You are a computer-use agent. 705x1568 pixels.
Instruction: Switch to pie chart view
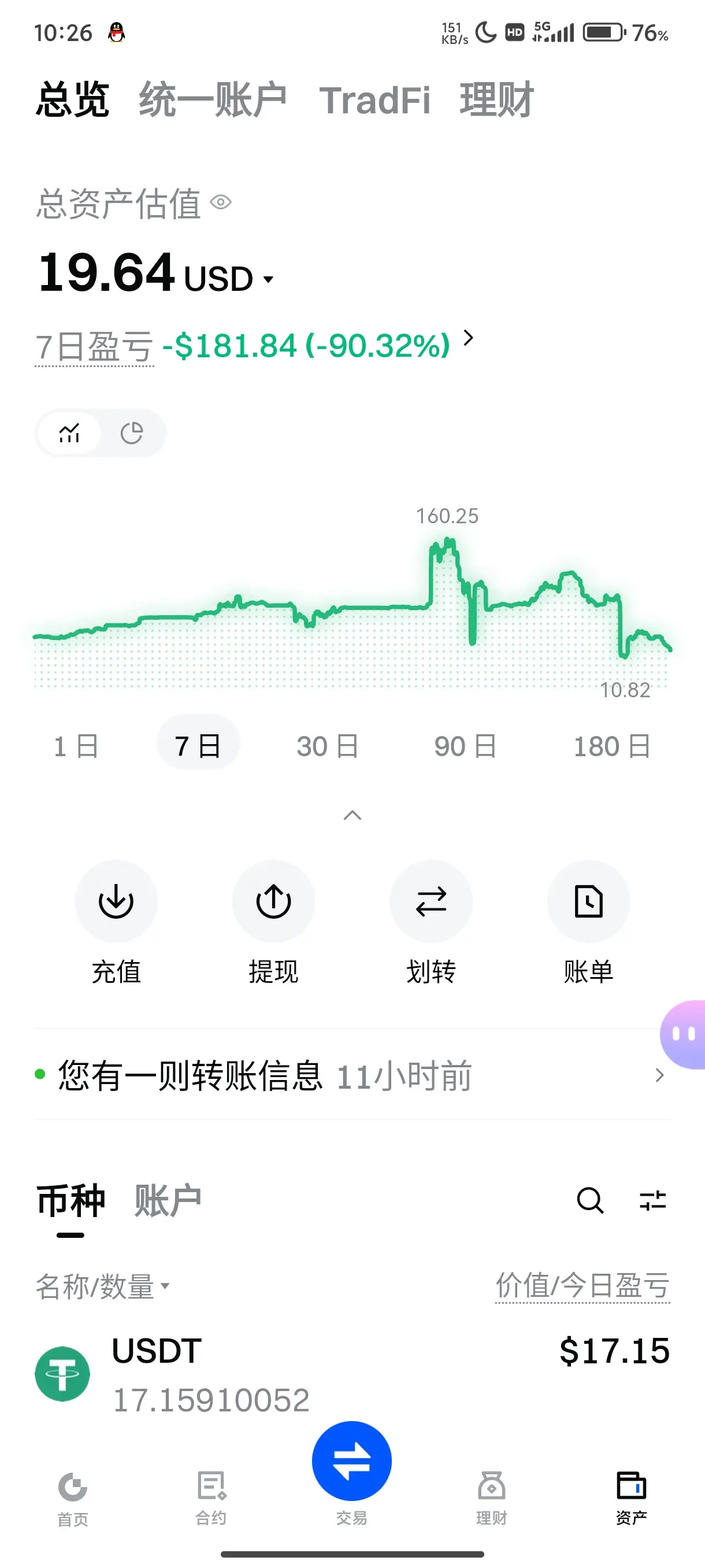(x=131, y=433)
